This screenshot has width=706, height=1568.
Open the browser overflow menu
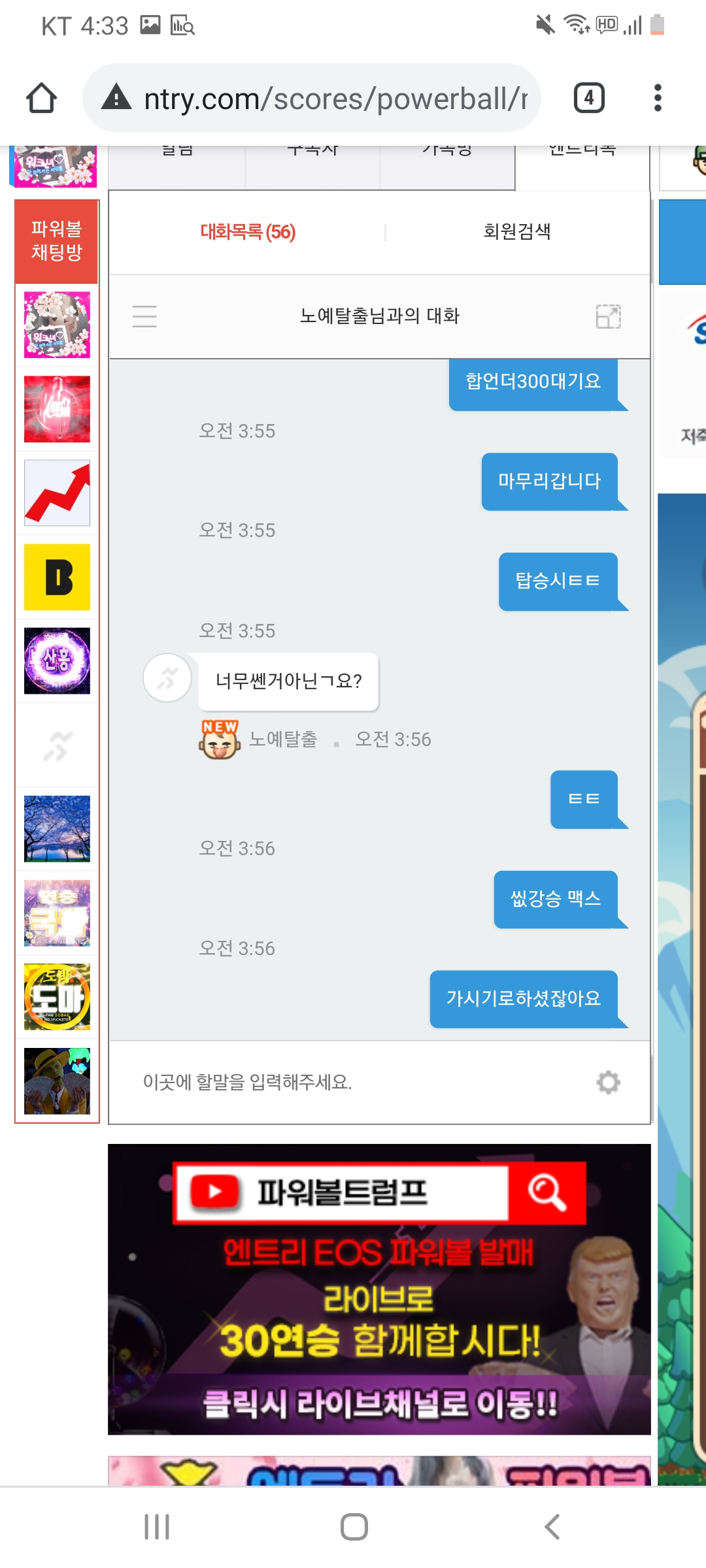click(x=658, y=99)
